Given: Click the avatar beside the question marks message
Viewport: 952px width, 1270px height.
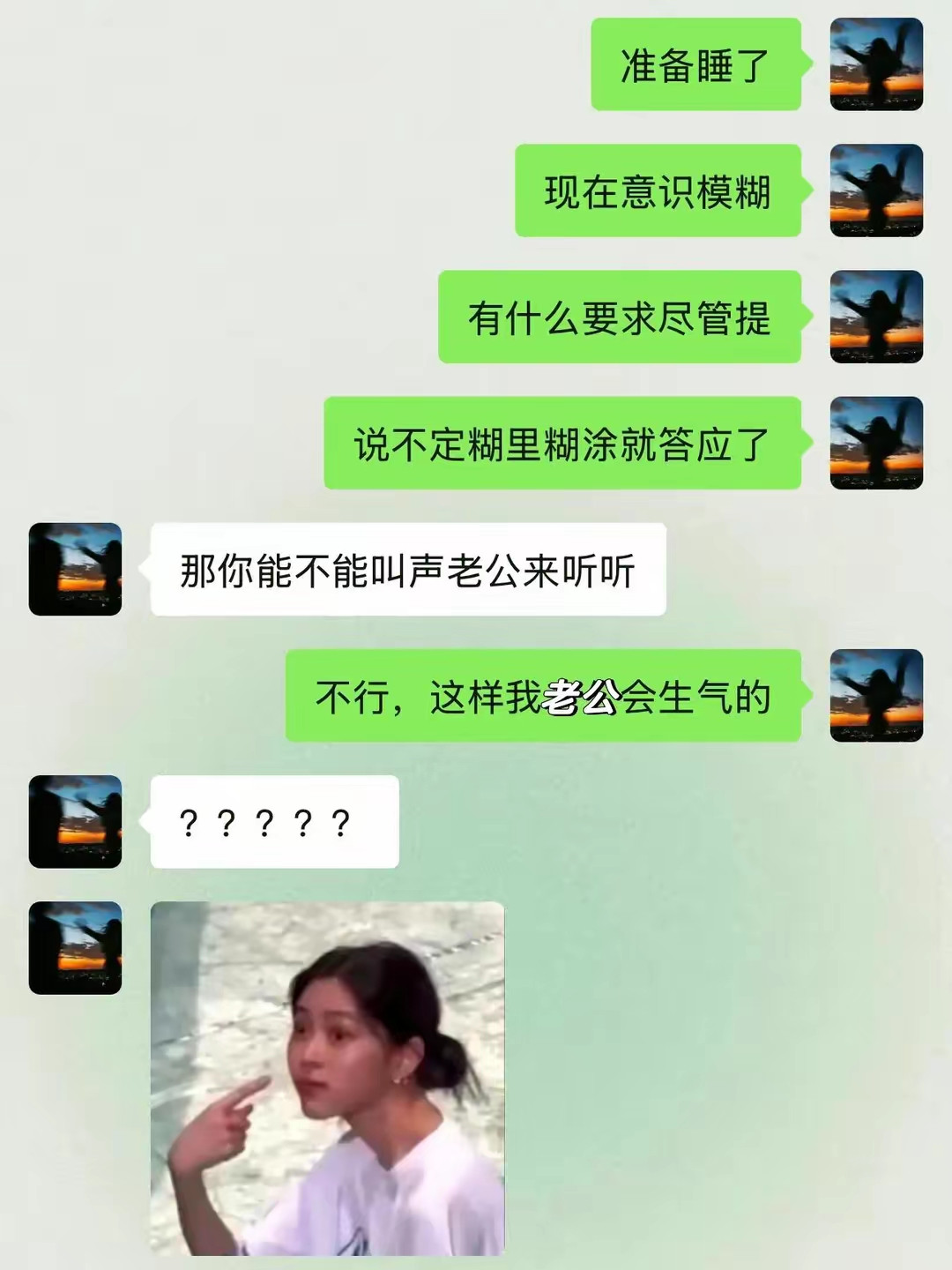Looking at the screenshot, I should pyautogui.click(x=75, y=822).
